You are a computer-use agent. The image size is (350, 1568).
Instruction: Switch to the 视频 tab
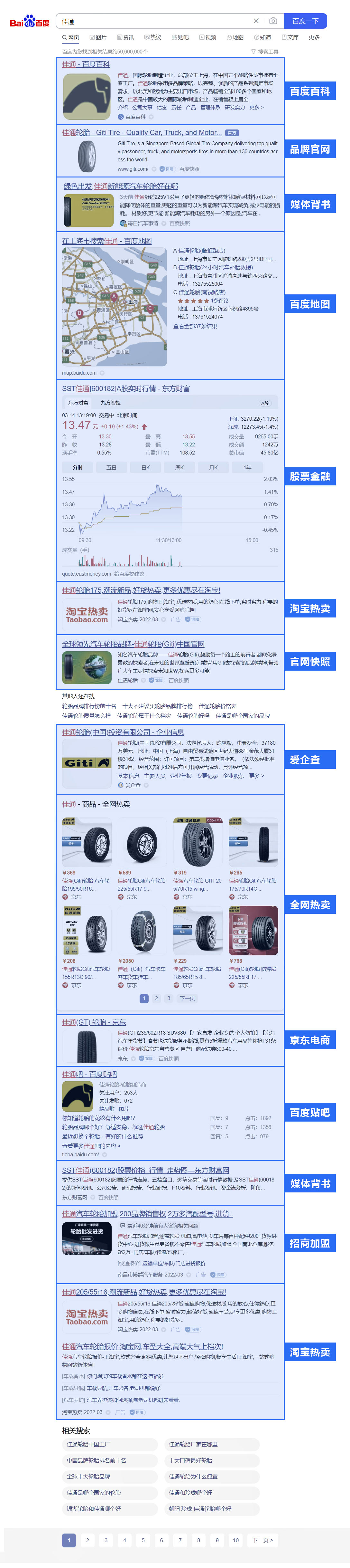point(208,38)
